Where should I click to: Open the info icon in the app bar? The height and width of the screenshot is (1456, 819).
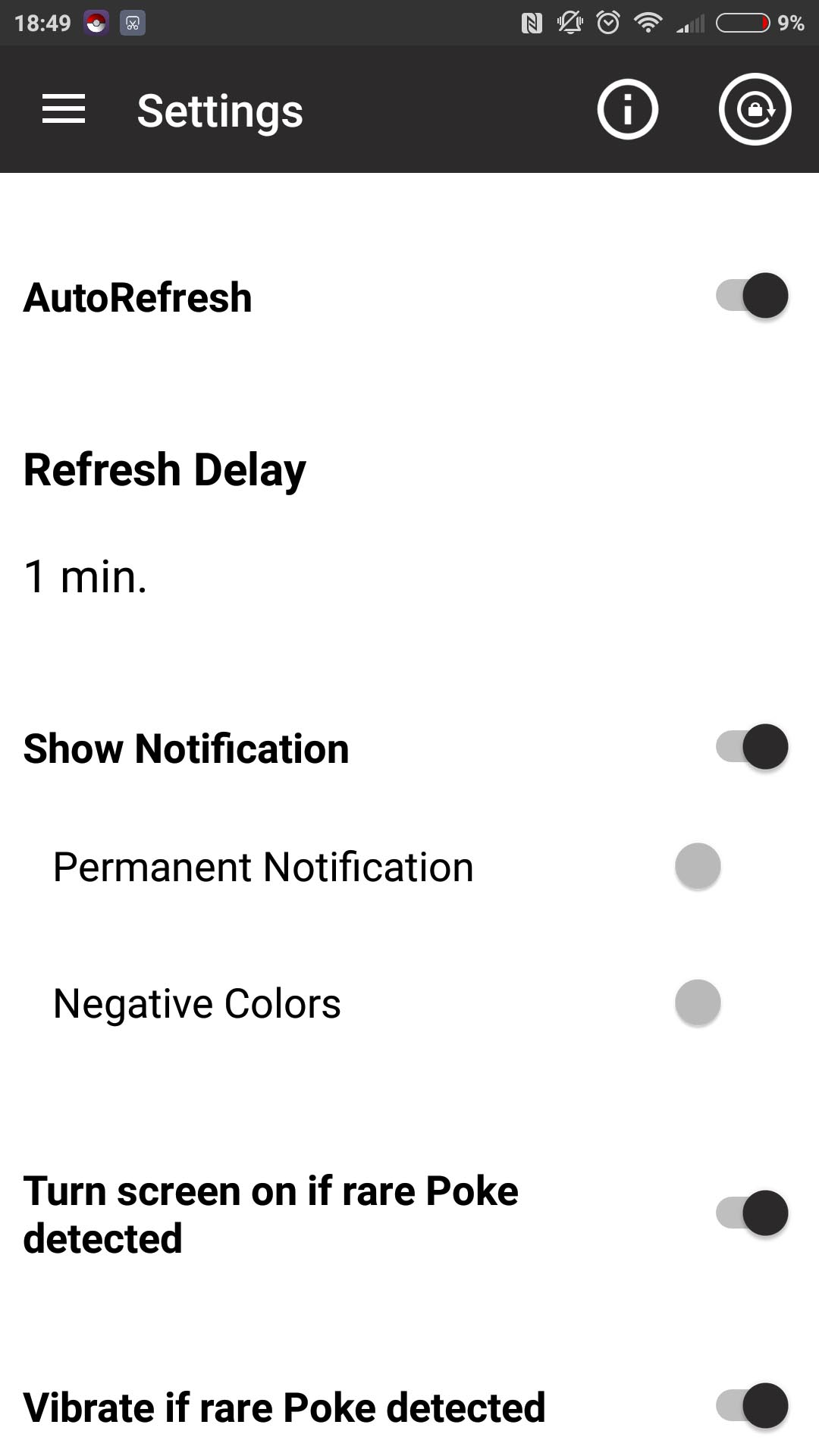tap(627, 110)
